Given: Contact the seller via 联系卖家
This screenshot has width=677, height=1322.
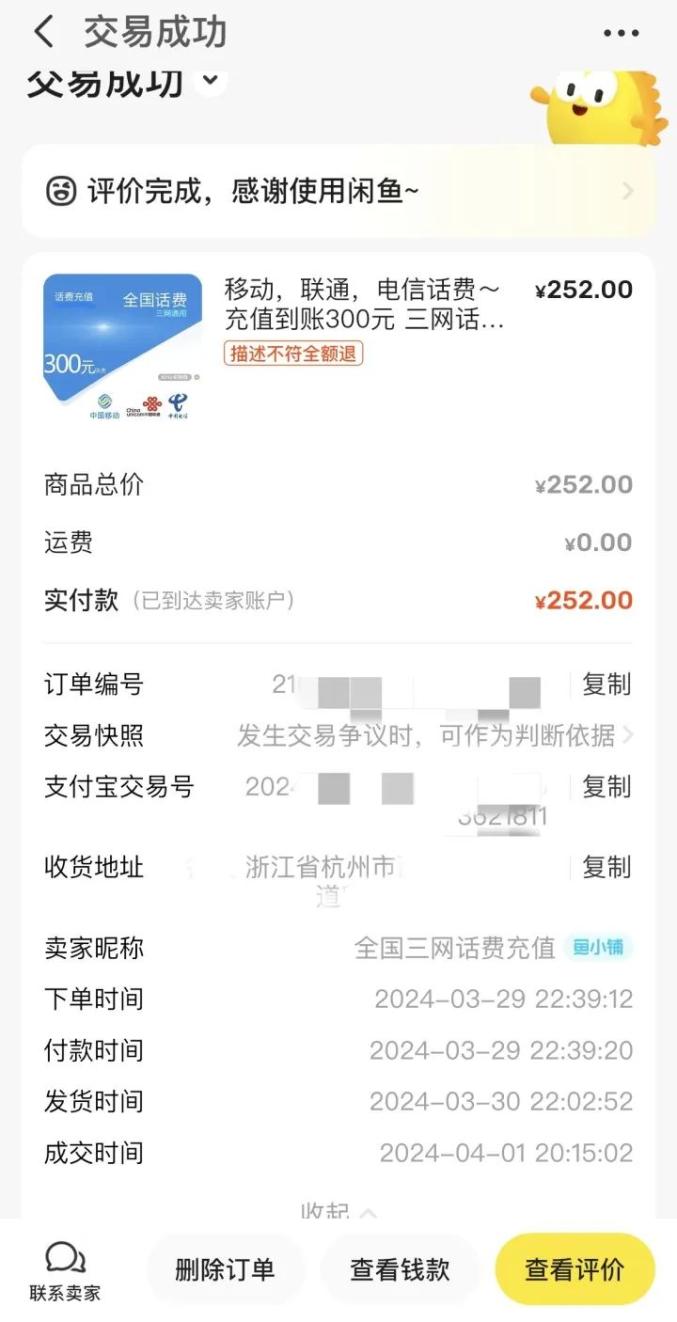Looking at the screenshot, I should pyautogui.click(x=65, y=1270).
